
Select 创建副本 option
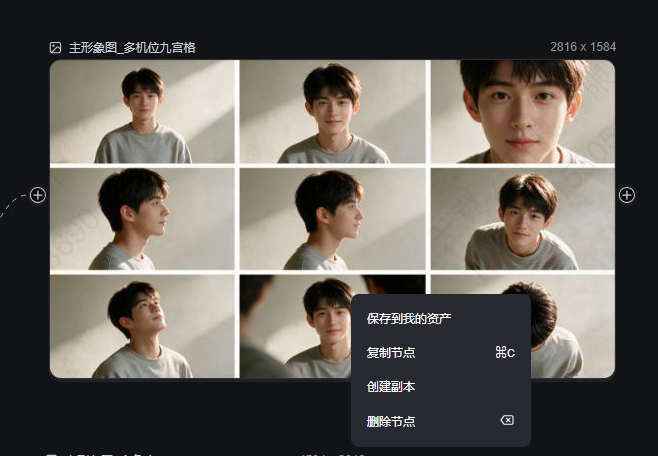(441, 386)
